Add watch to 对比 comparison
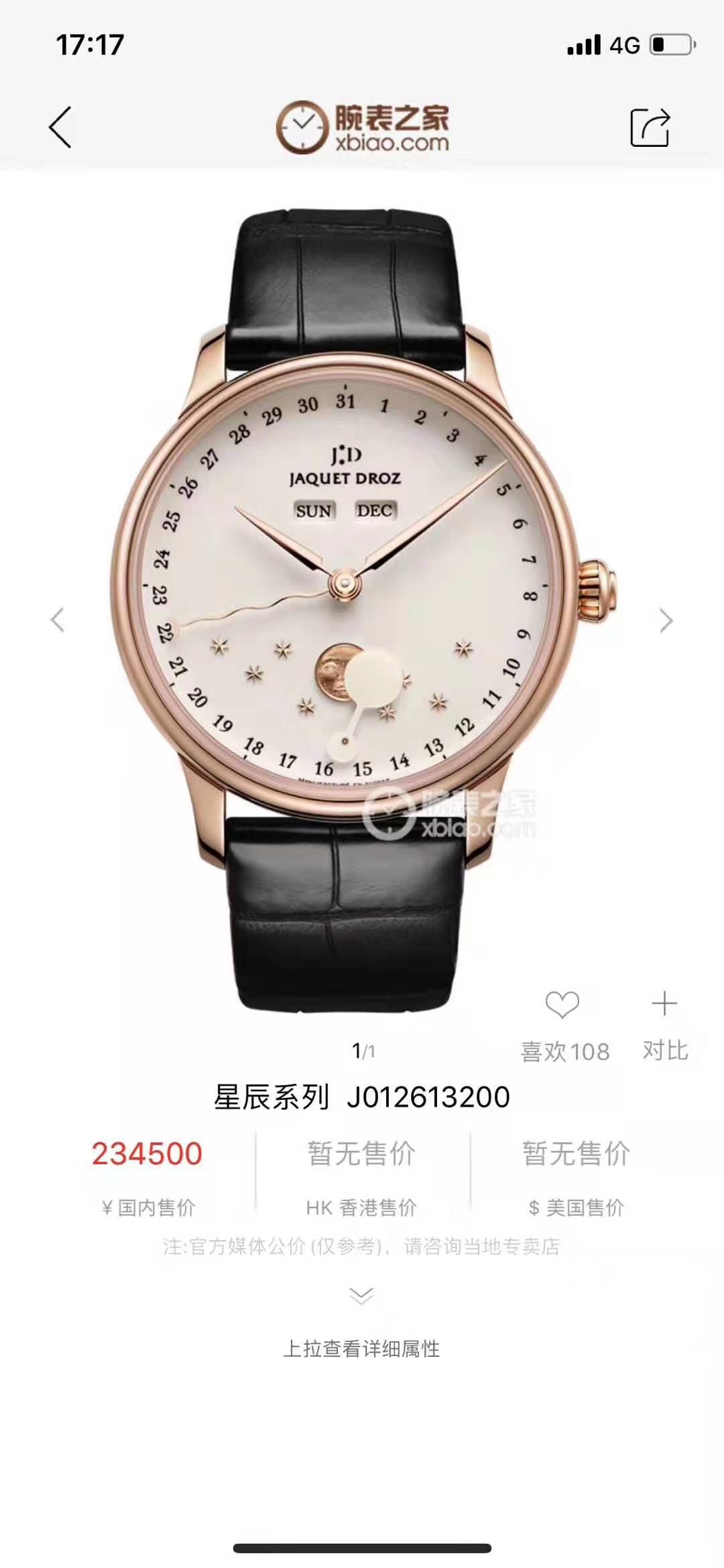This screenshot has height=1568, width=724. [x=664, y=1005]
